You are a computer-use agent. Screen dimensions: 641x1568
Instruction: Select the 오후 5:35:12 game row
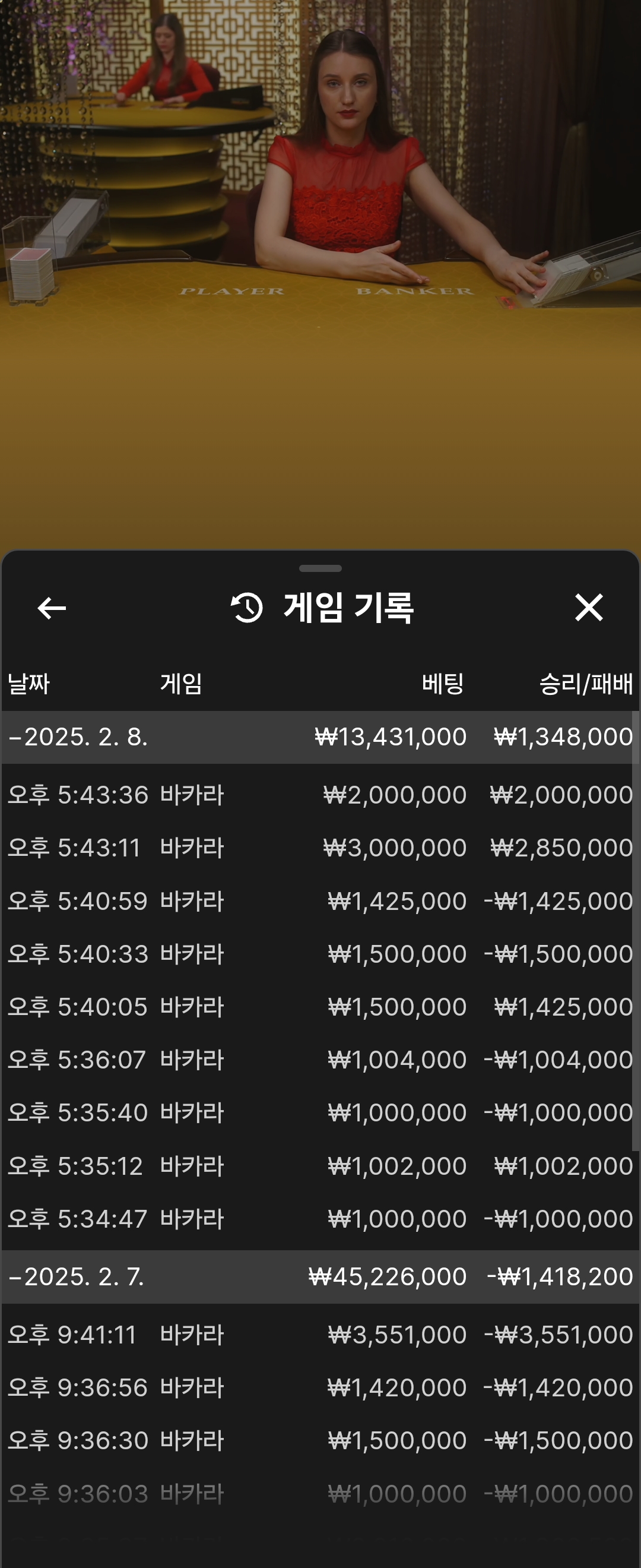click(320, 1166)
